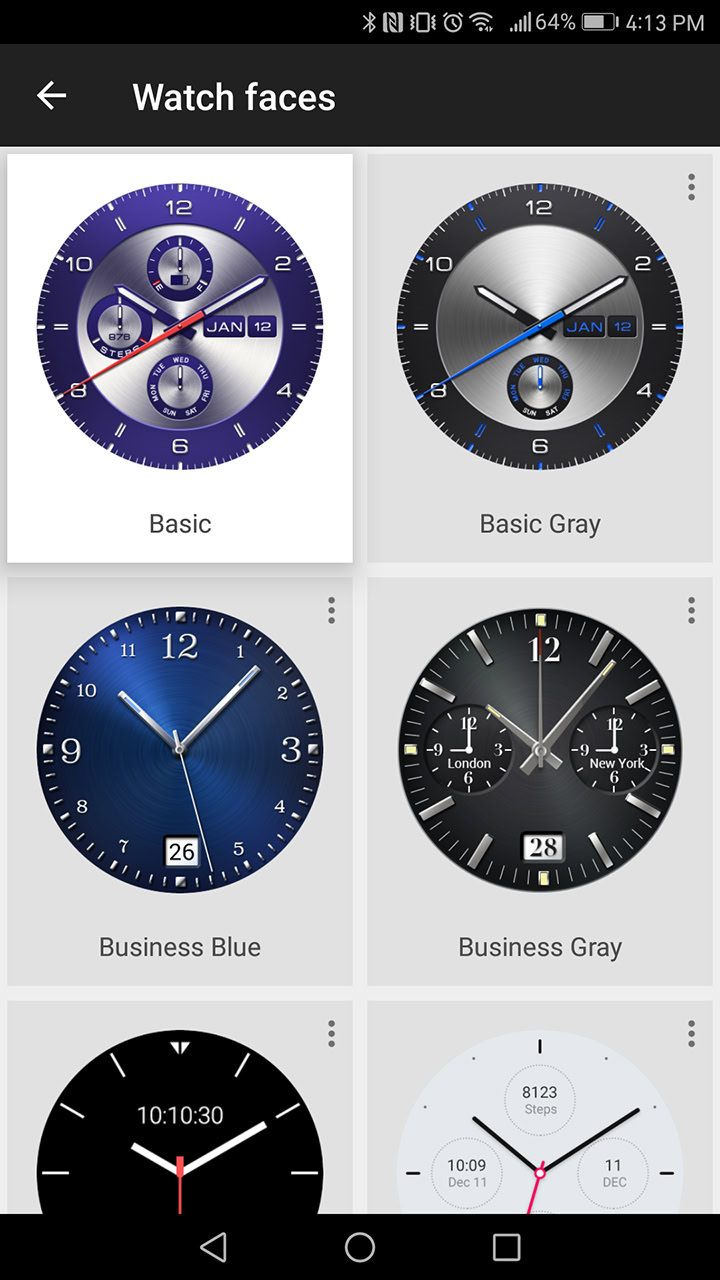Open options for white Steps face
Viewport: 720px width, 1280px height.
pos(691,1034)
